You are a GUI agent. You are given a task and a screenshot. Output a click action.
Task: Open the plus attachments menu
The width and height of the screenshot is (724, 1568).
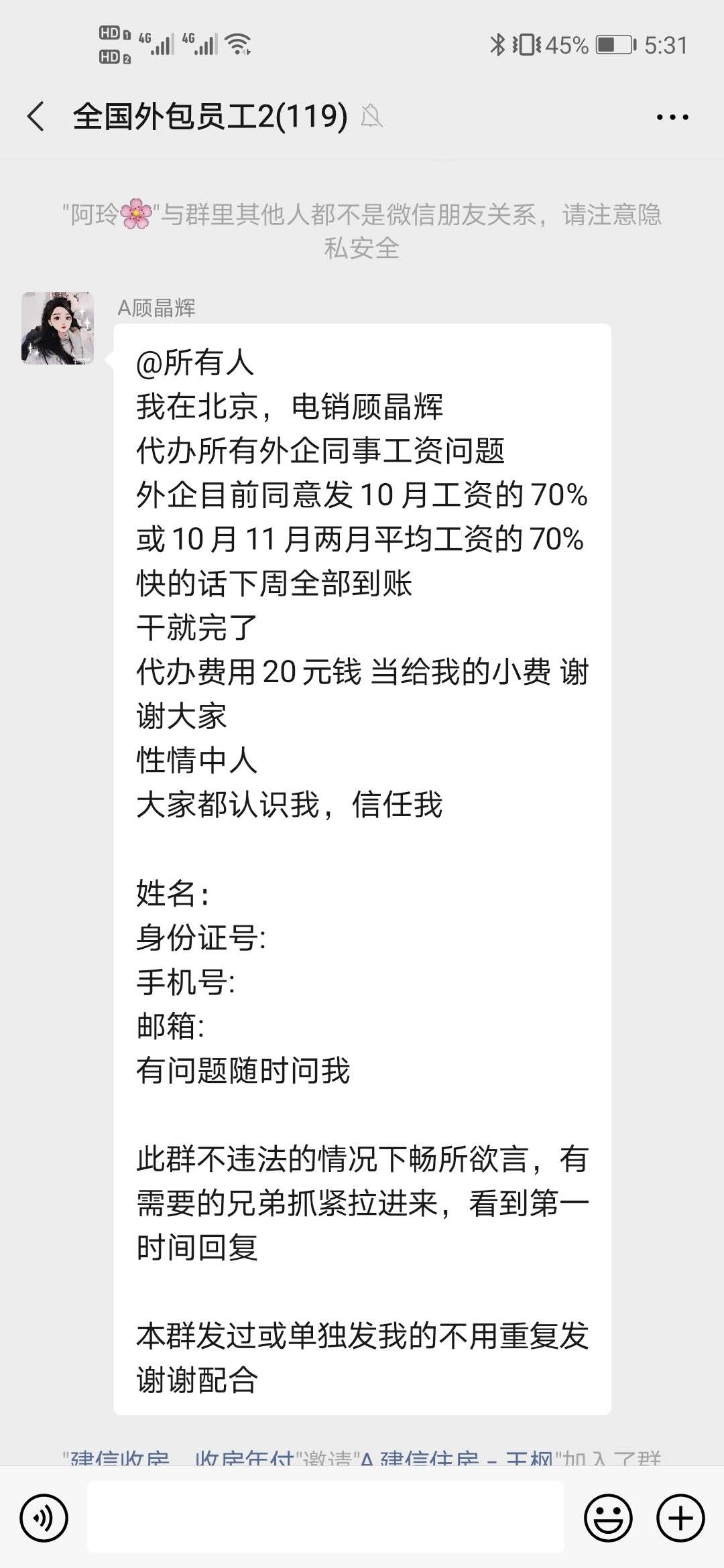(x=680, y=1518)
